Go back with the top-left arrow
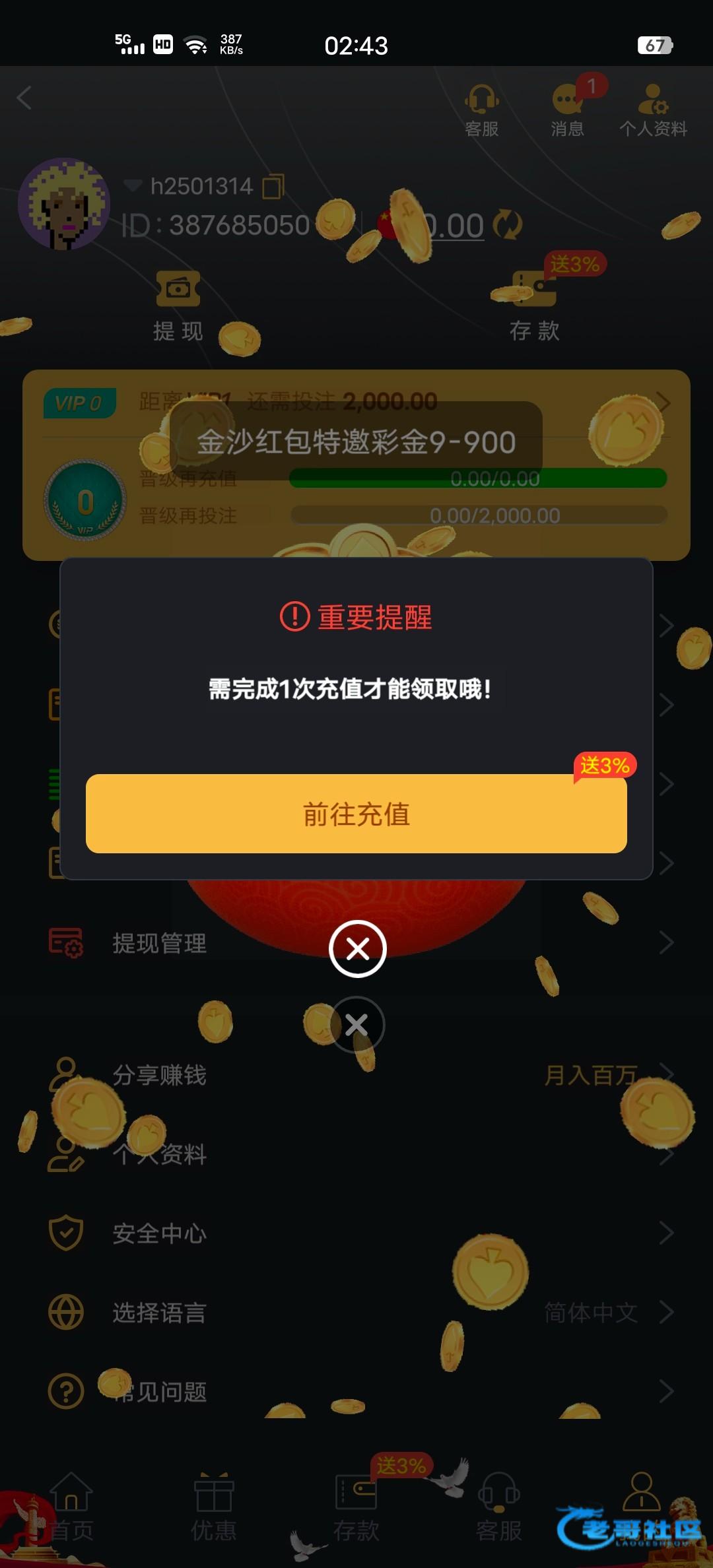The height and width of the screenshot is (1568, 713). click(x=24, y=98)
